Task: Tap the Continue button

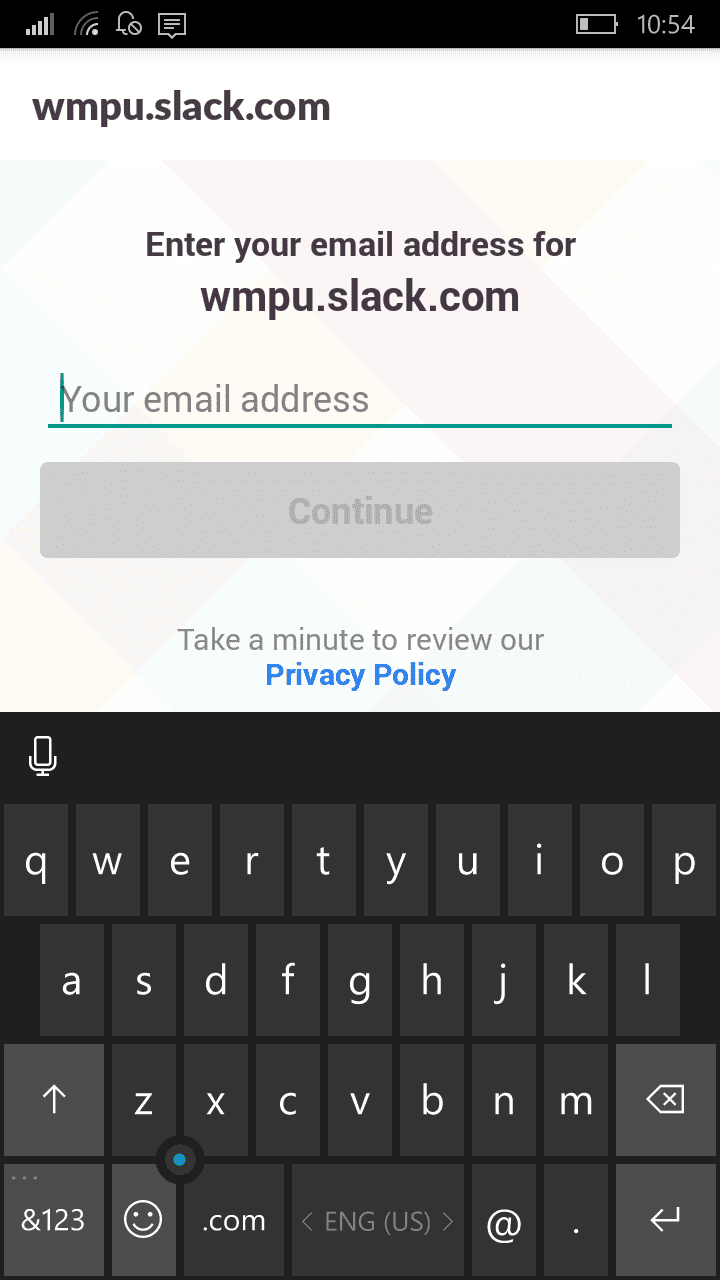Action: [x=360, y=510]
